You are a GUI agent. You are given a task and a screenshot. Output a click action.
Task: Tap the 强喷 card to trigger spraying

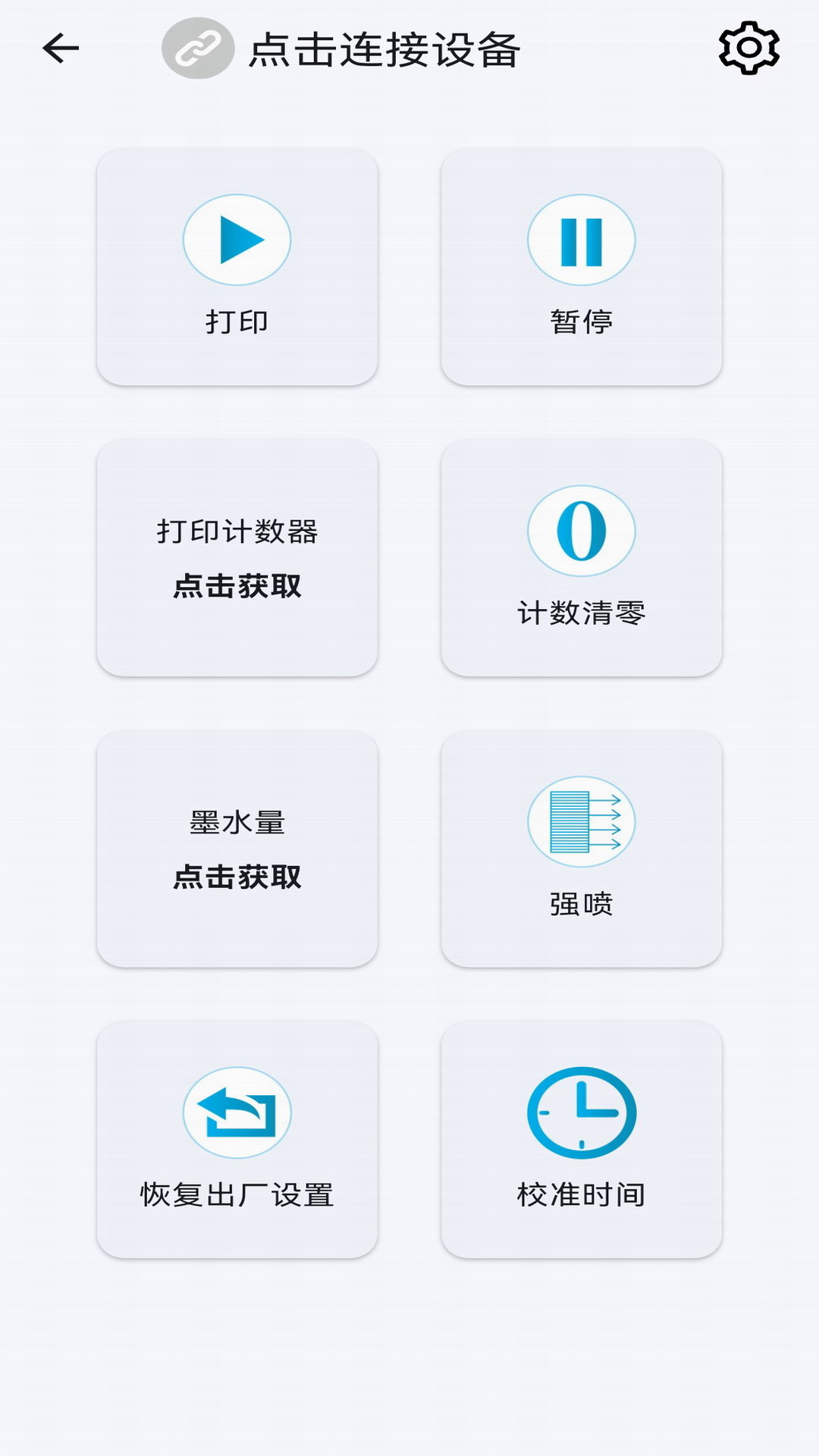tap(581, 849)
